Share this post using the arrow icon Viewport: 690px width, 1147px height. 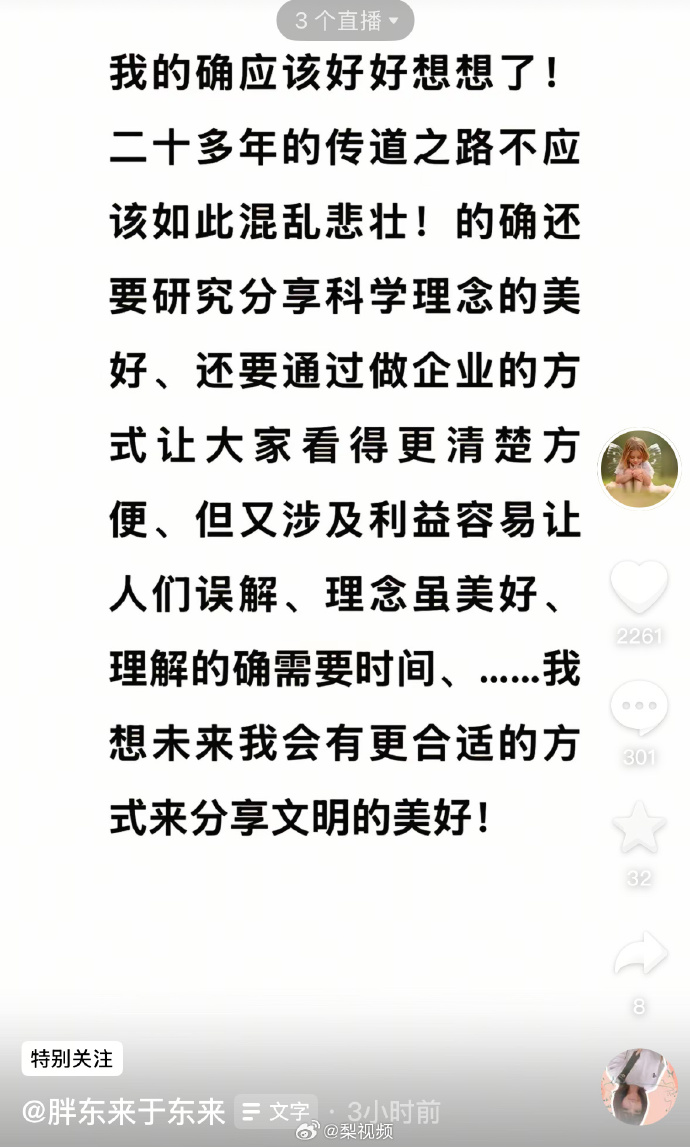(x=639, y=954)
